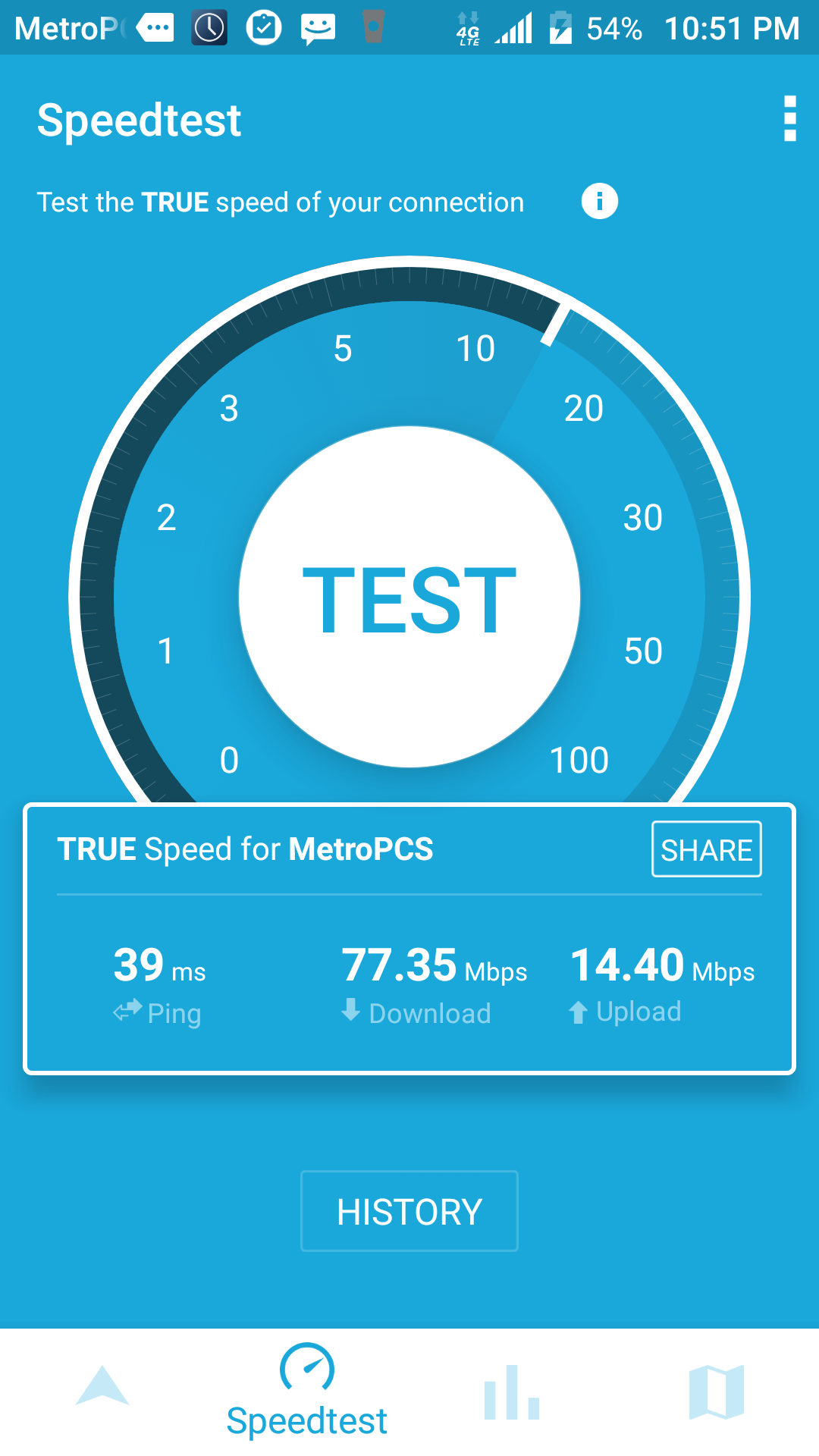Image resolution: width=819 pixels, height=1456 pixels.
Task: Switch to the bar chart stats tab
Action: (x=512, y=1392)
